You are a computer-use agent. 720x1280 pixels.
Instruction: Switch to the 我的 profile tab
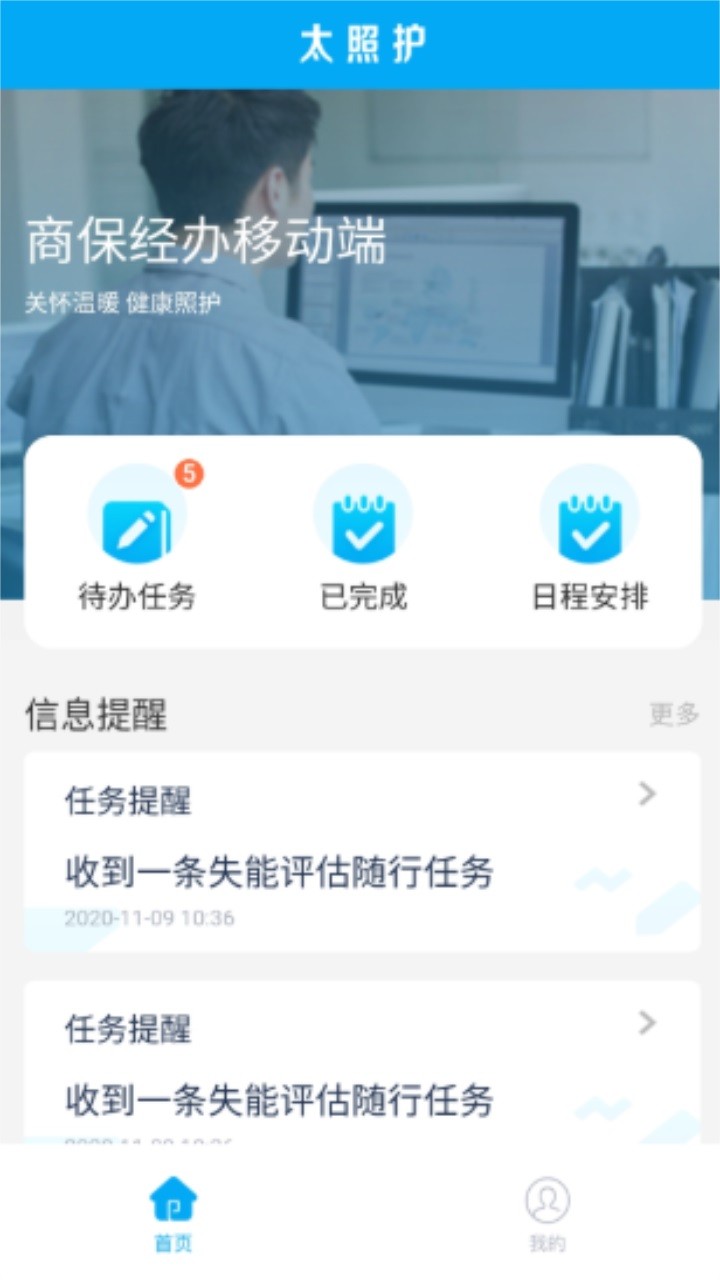point(547,1213)
